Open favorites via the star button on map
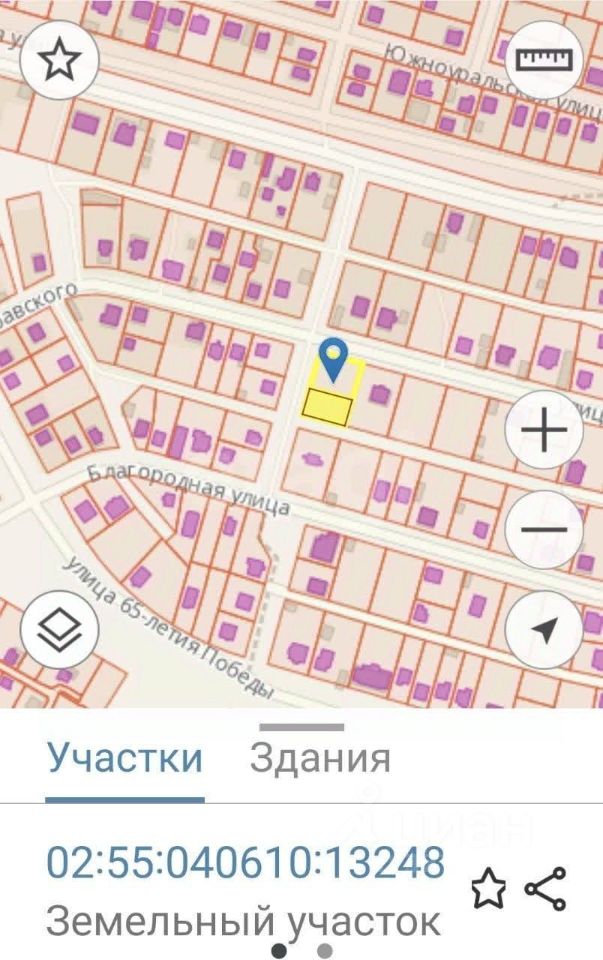Image resolution: width=603 pixels, height=960 pixels. (58, 61)
